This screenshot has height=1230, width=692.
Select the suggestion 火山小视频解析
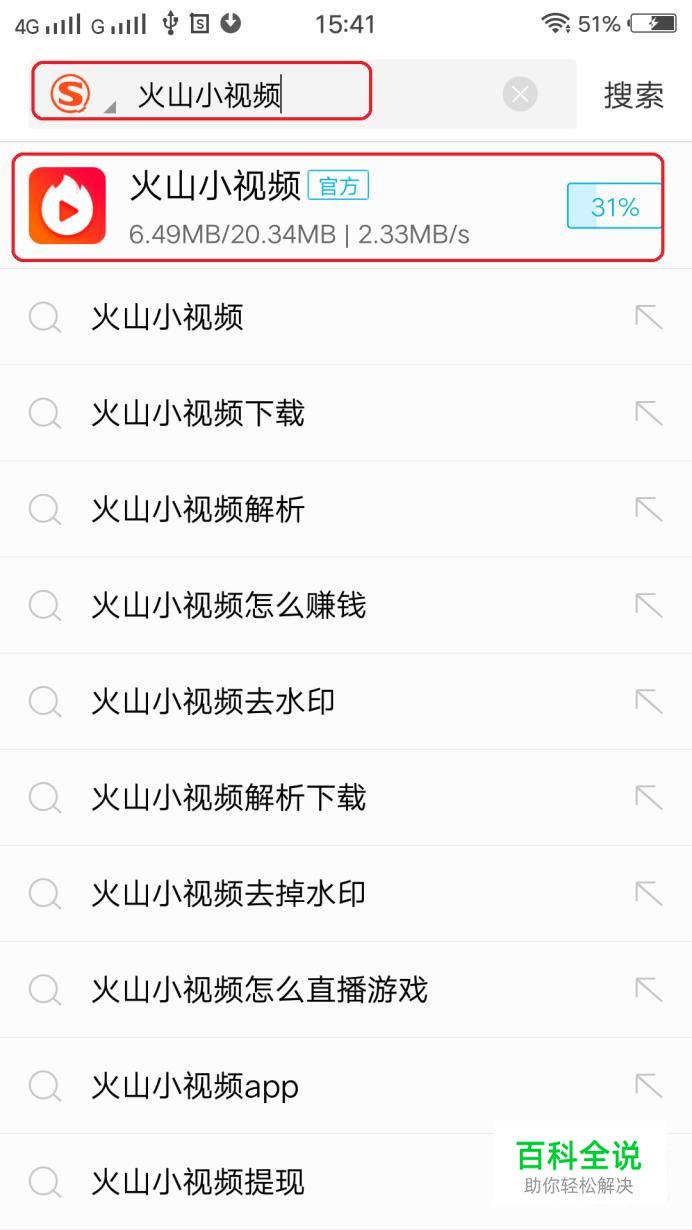(198, 509)
